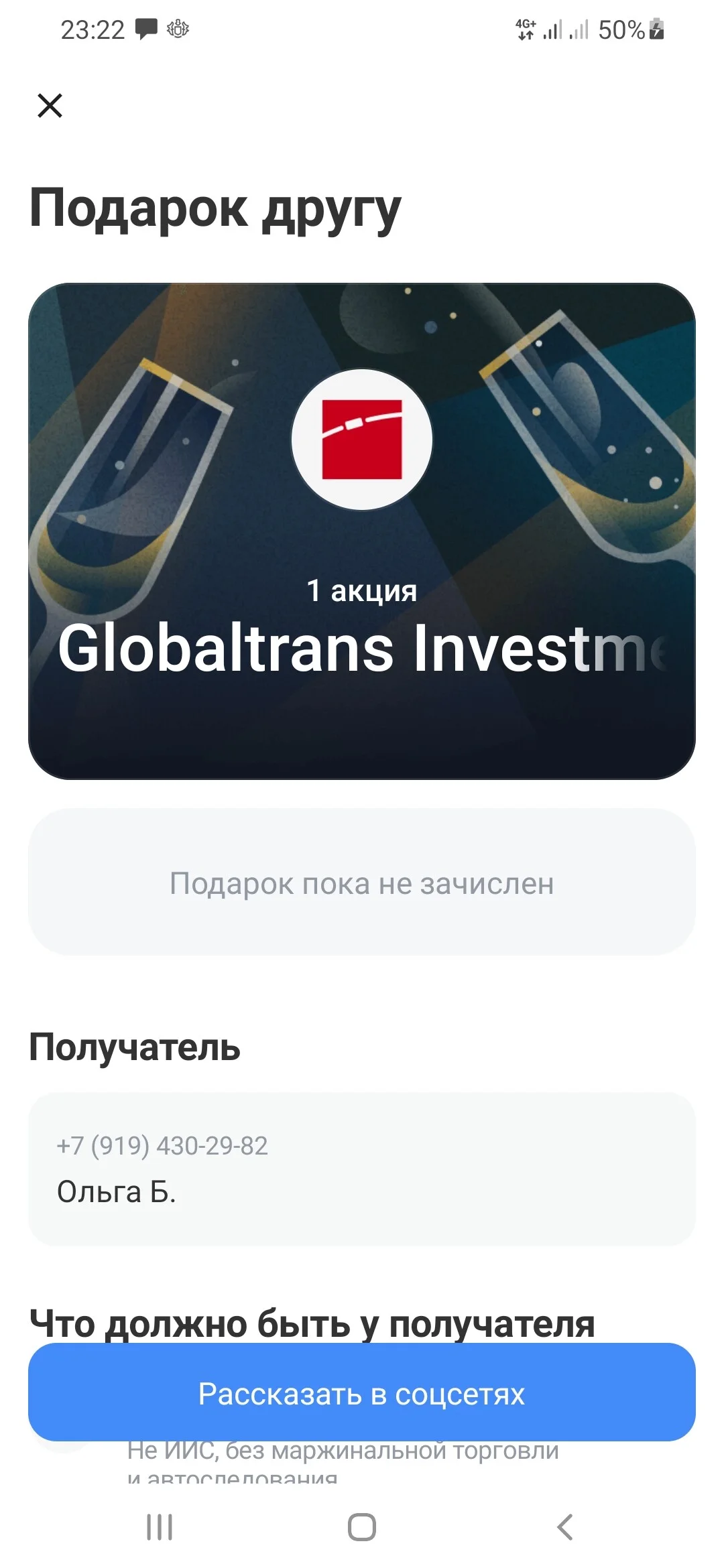
Task: Tap the Рассказать в соцсетях button
Action: coord(362,1394)
